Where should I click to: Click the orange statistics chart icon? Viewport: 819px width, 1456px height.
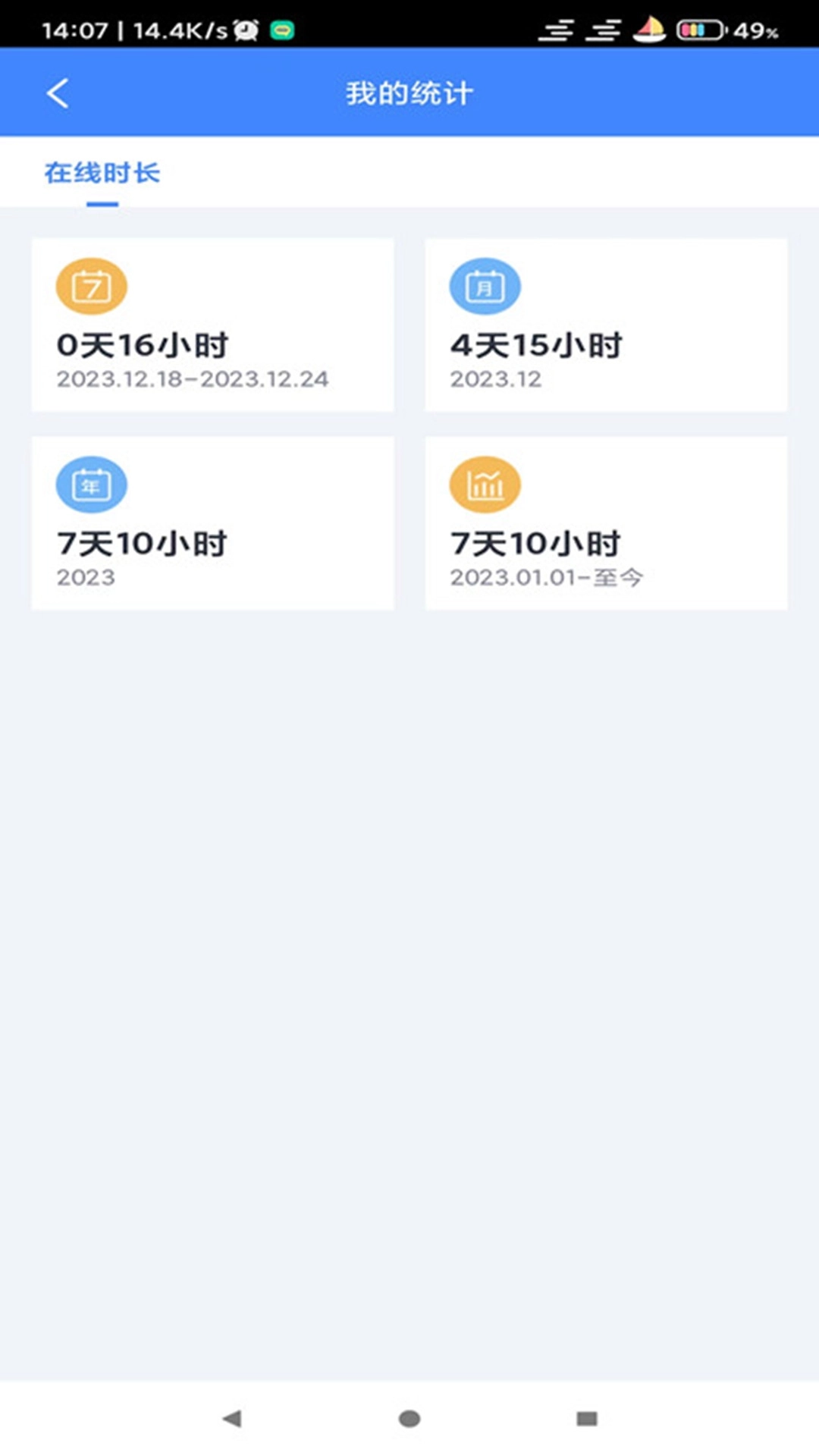484,485
